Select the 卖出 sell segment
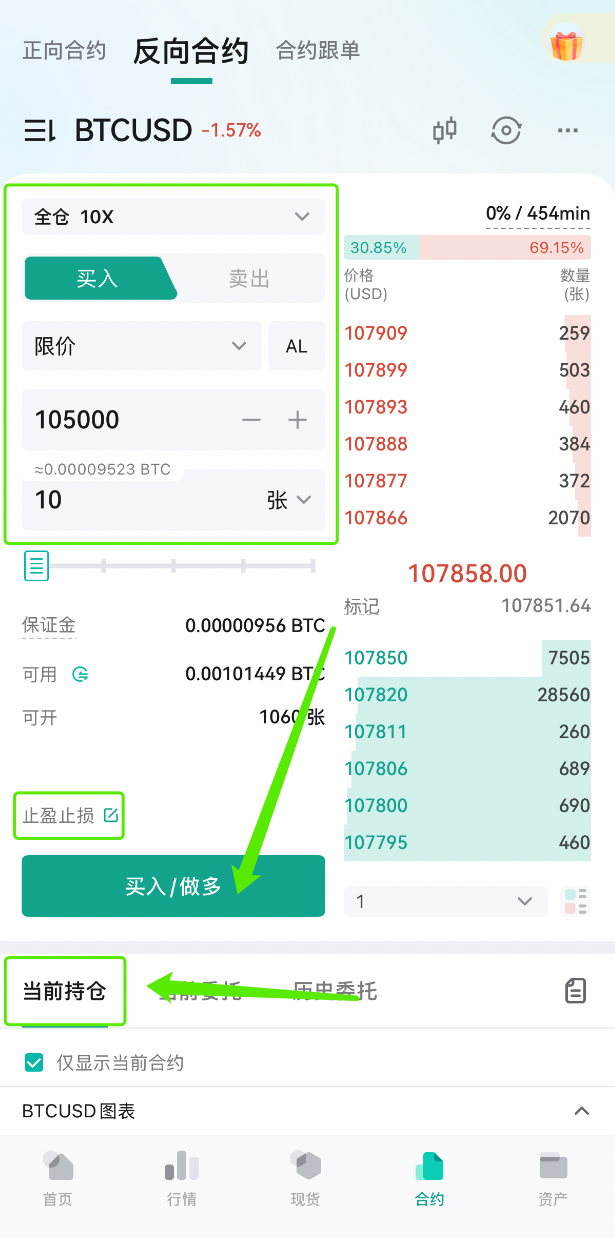The image size is (615, 1238). [249, 279]
